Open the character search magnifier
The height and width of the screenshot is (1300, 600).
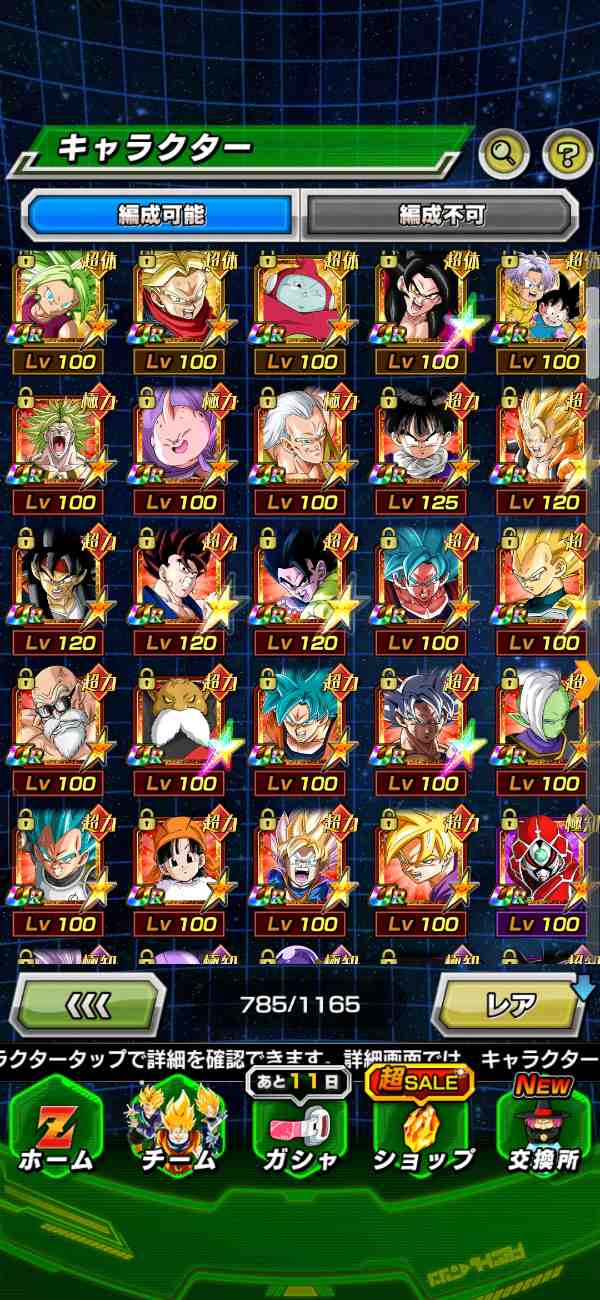click(504, 153)
